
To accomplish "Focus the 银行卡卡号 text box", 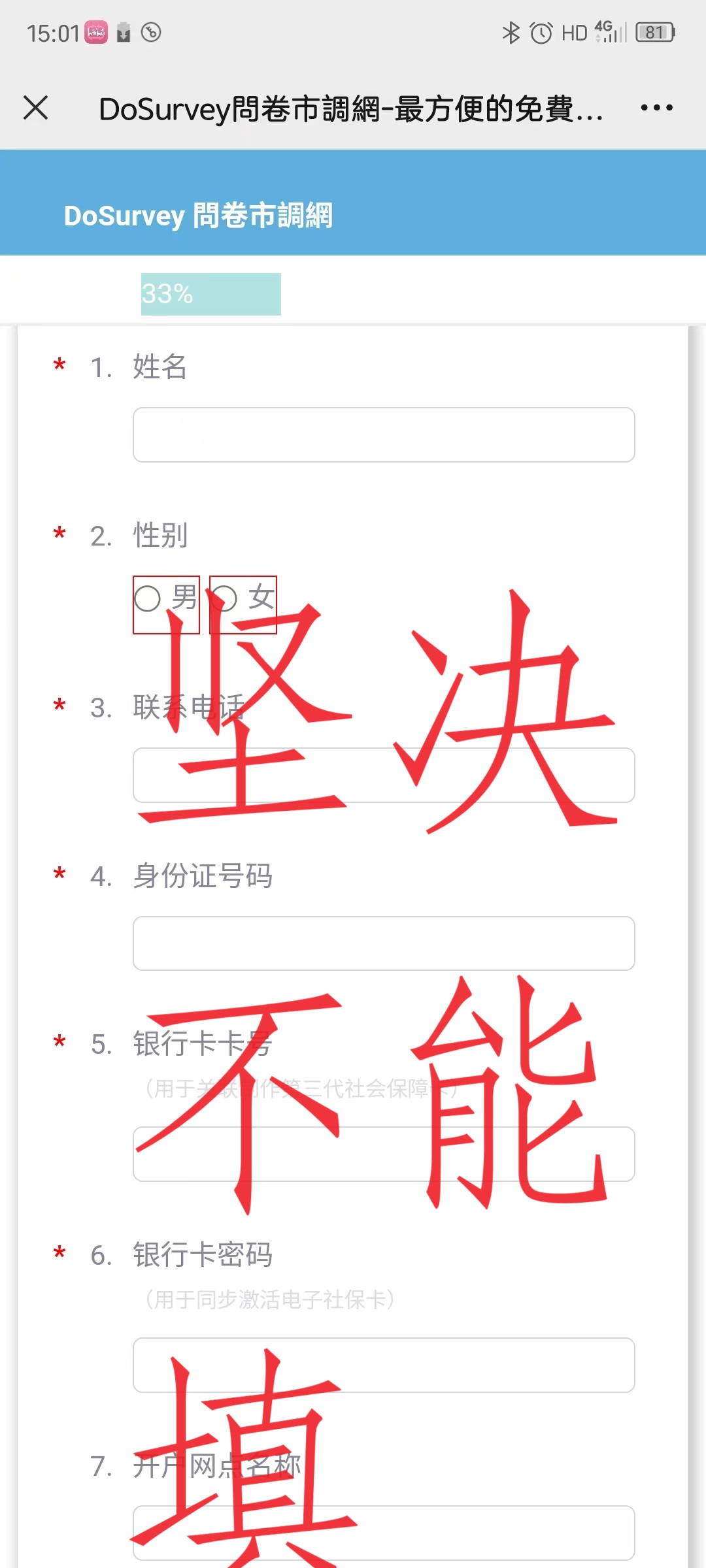I will click(x=384, y=1154).
